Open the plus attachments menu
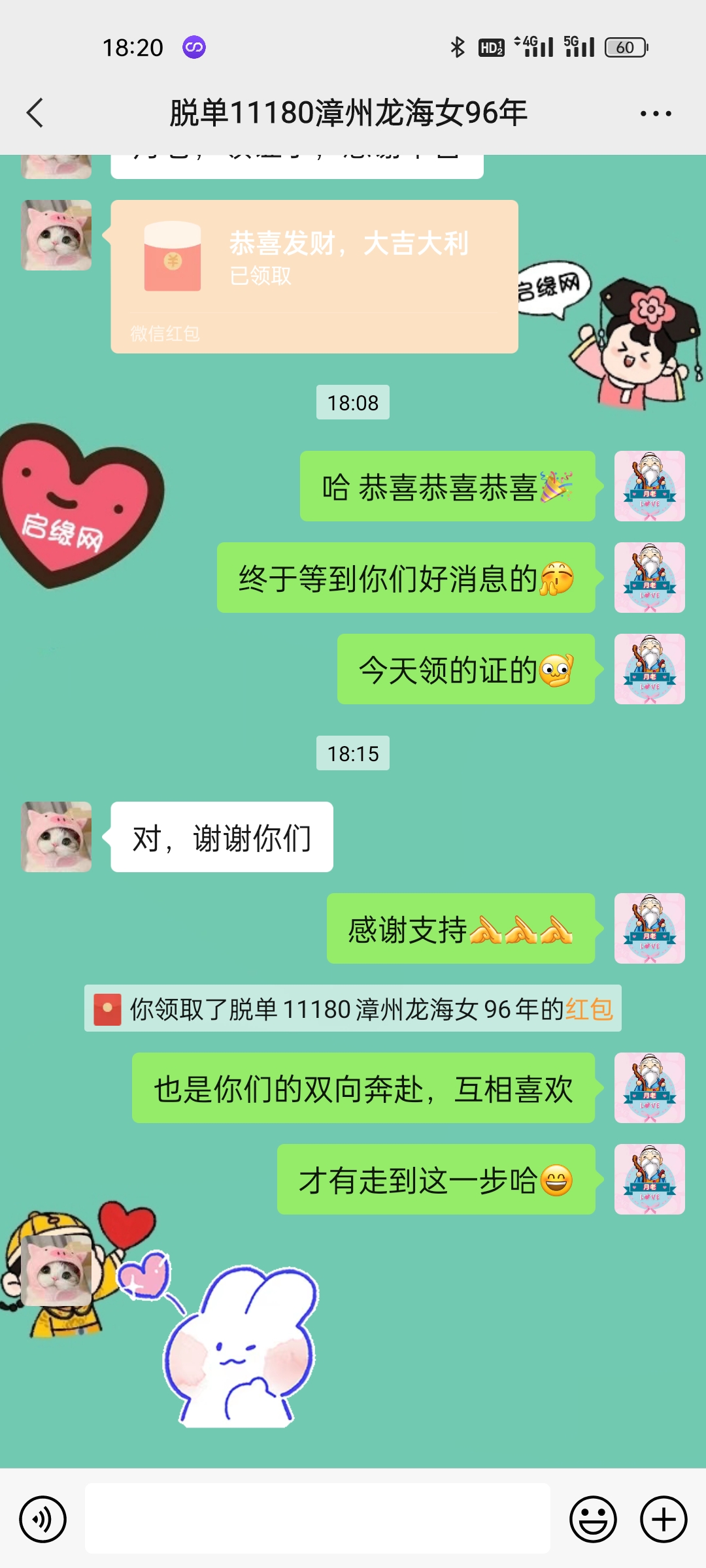The height and width of the screenshot is (1568, 706). click(663, 1519)
